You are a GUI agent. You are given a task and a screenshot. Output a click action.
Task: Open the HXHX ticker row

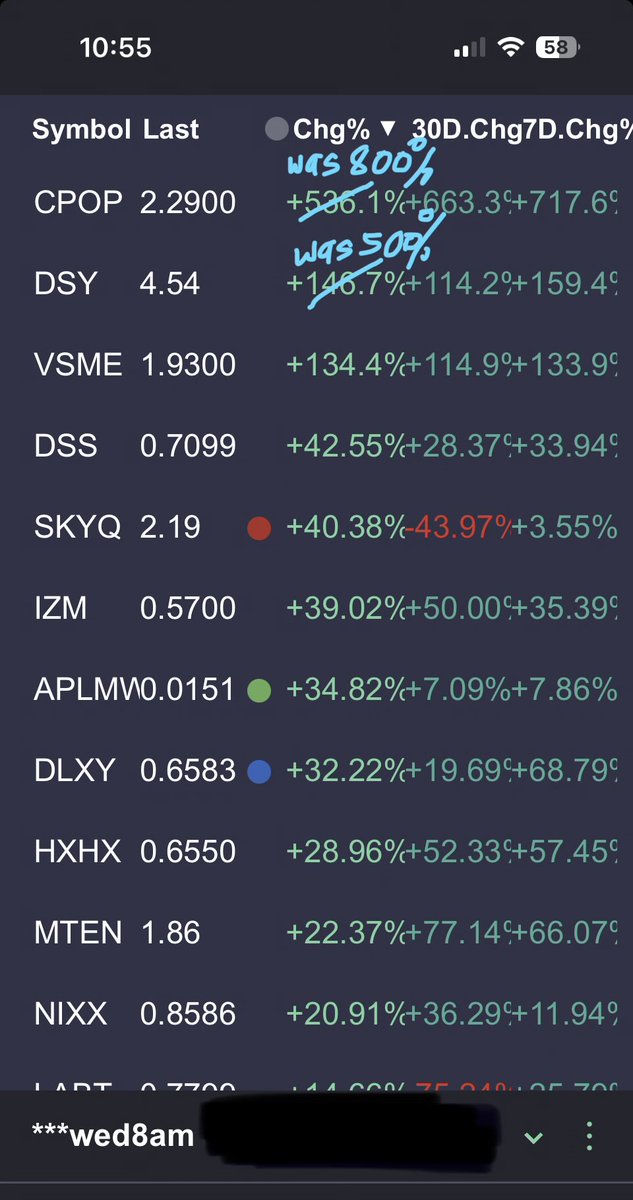pos(316,851)
